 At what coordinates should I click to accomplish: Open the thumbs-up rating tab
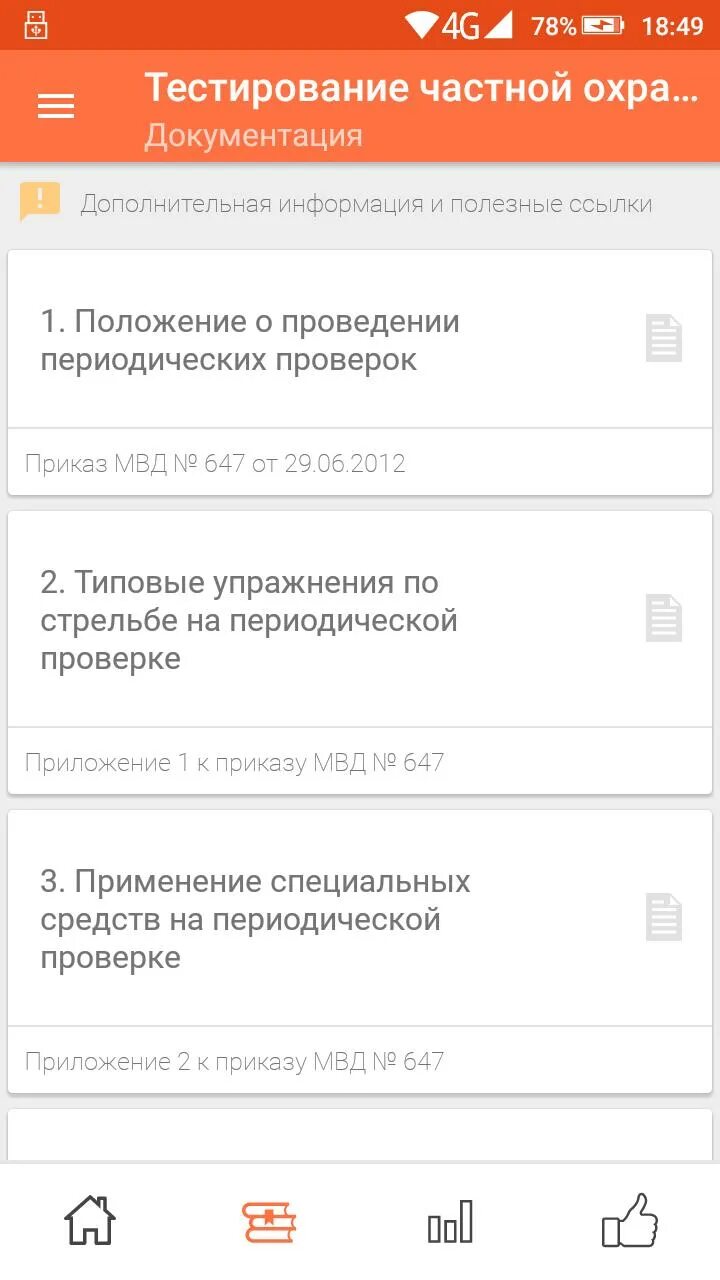point(630,1221)
